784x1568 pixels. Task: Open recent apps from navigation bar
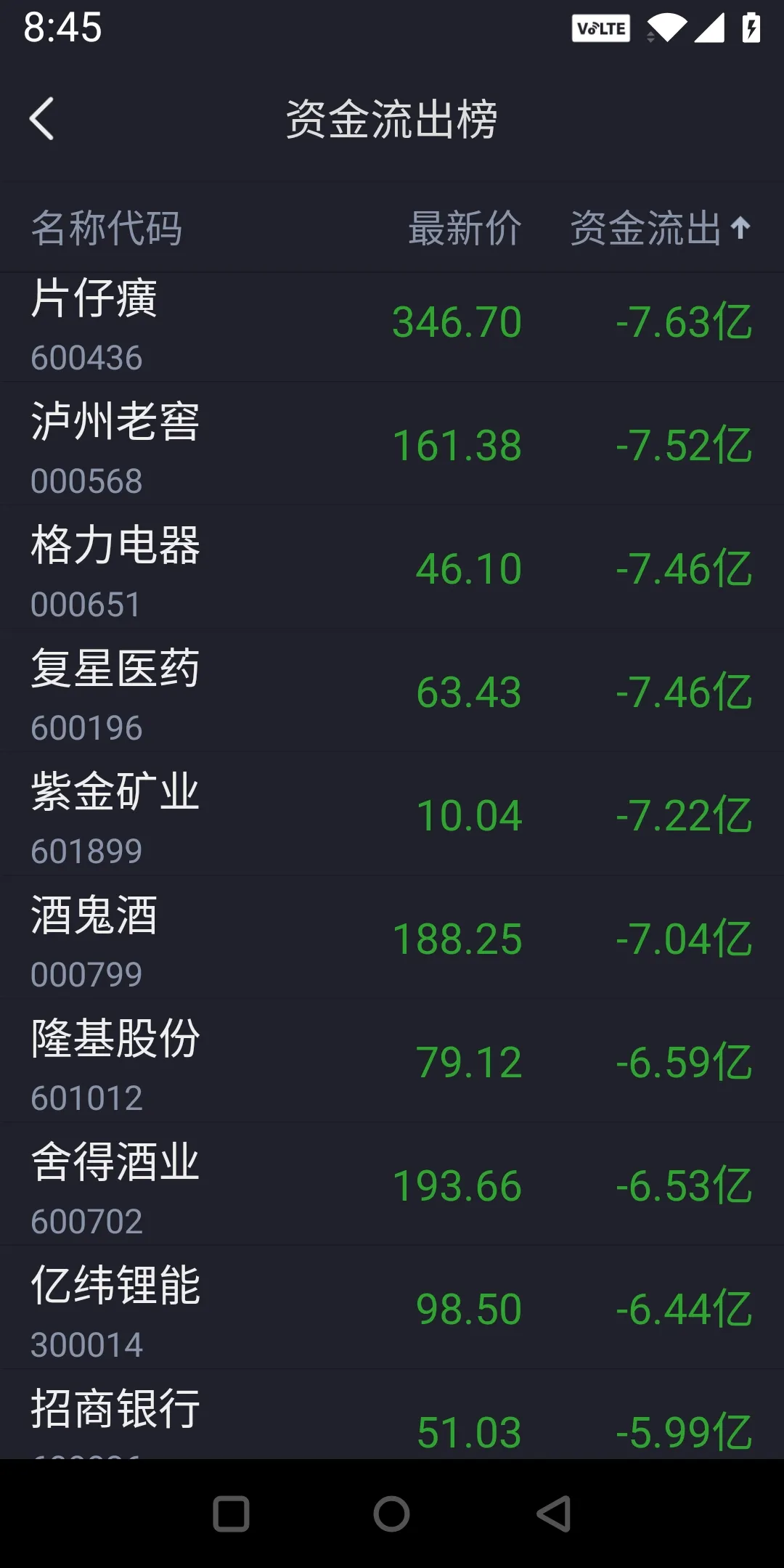(x=232, y=1514)
